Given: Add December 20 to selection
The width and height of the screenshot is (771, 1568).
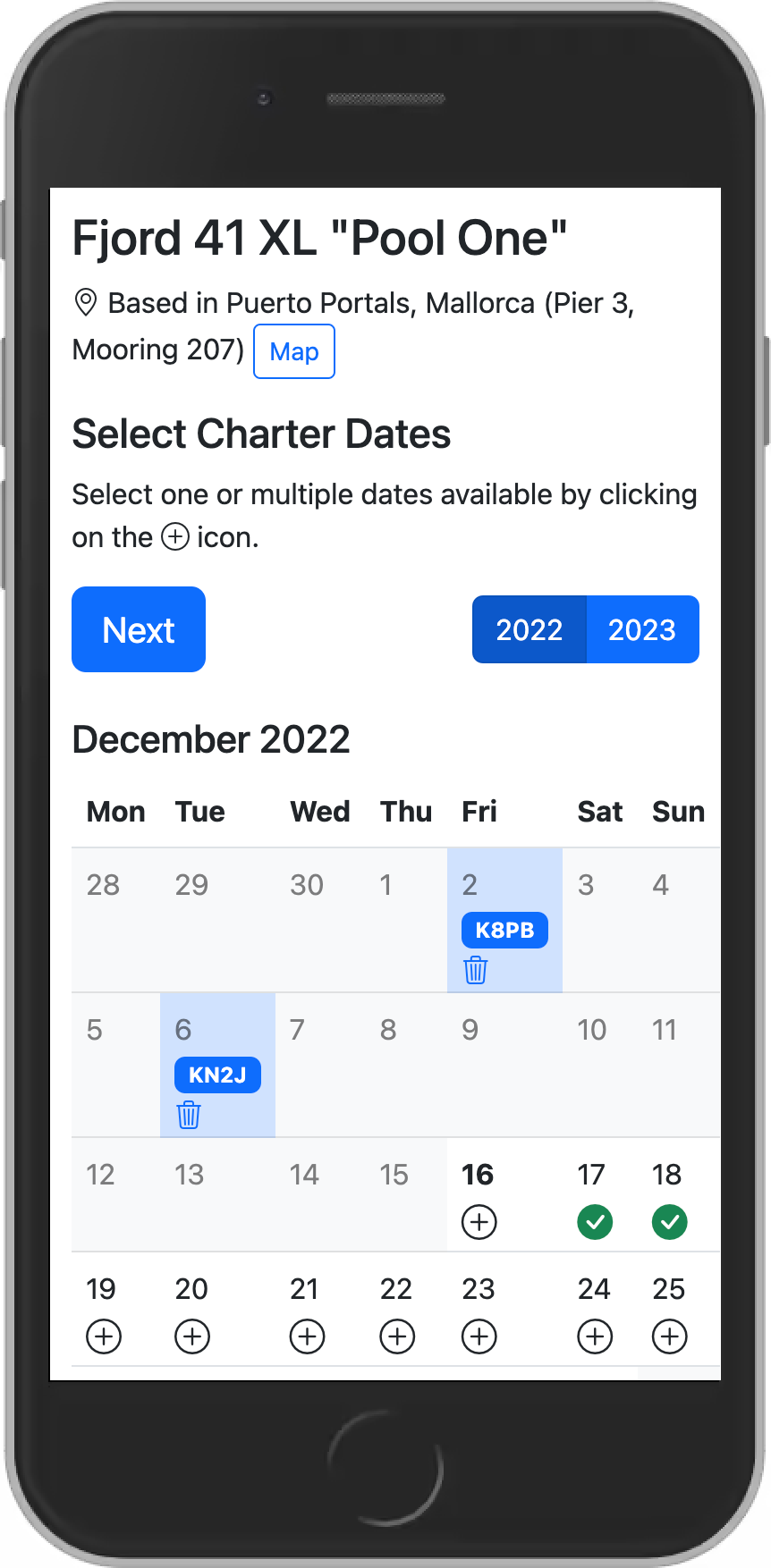Looking at the screenshot, I should (192, 1336).
